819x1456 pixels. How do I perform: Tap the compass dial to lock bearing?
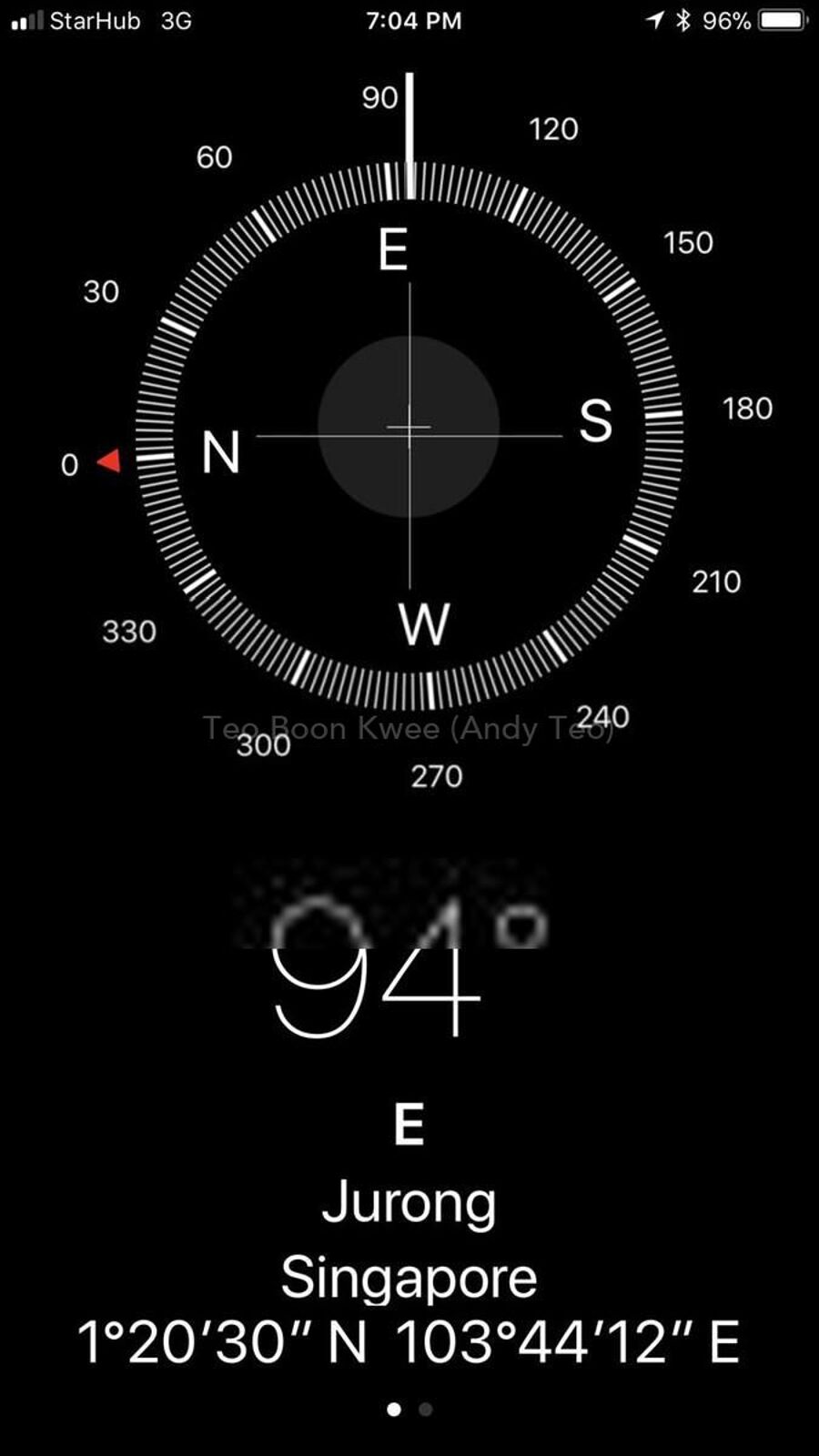409,428
